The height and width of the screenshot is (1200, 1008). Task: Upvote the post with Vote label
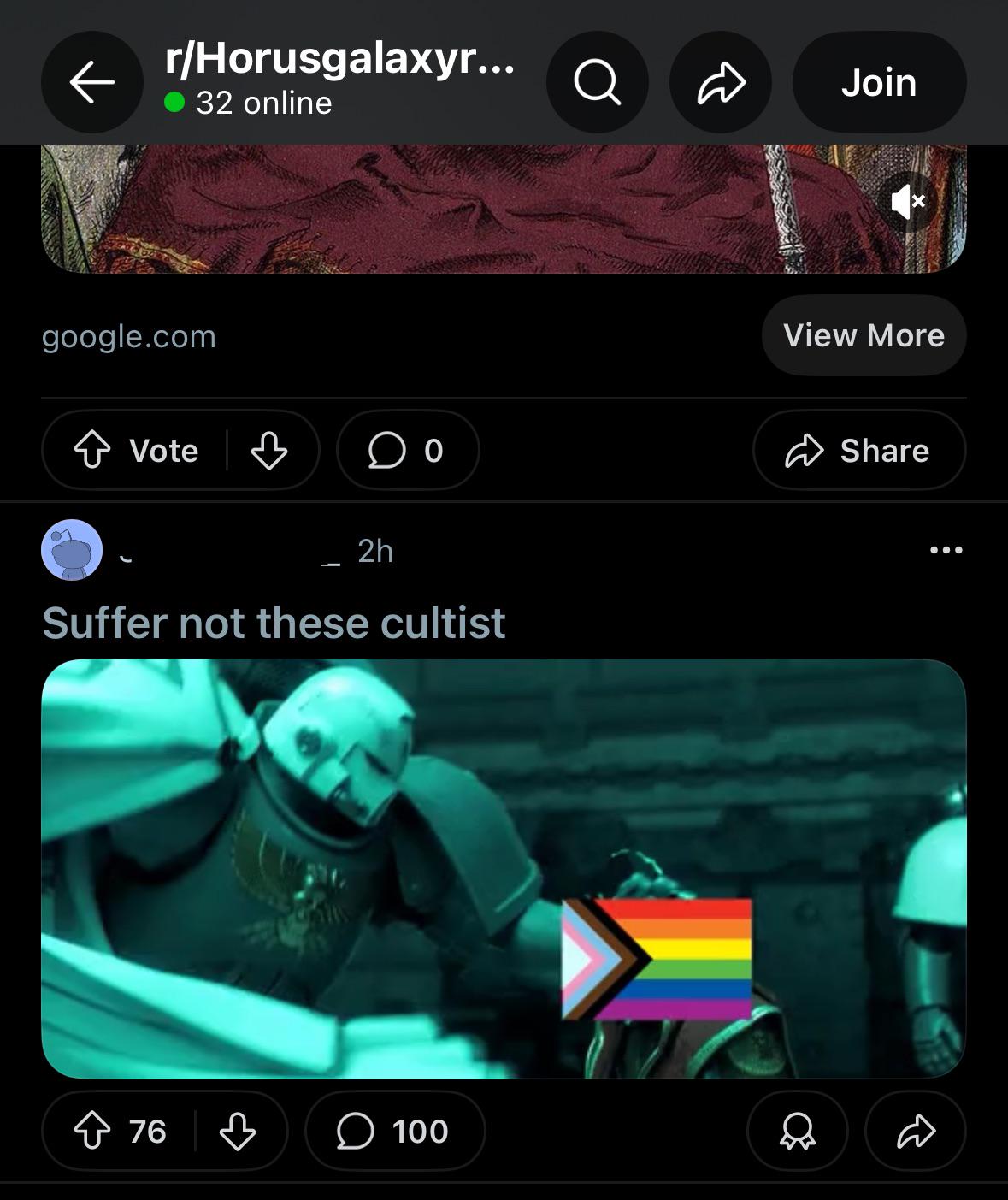pyautogui.click(x=93, y=450)
